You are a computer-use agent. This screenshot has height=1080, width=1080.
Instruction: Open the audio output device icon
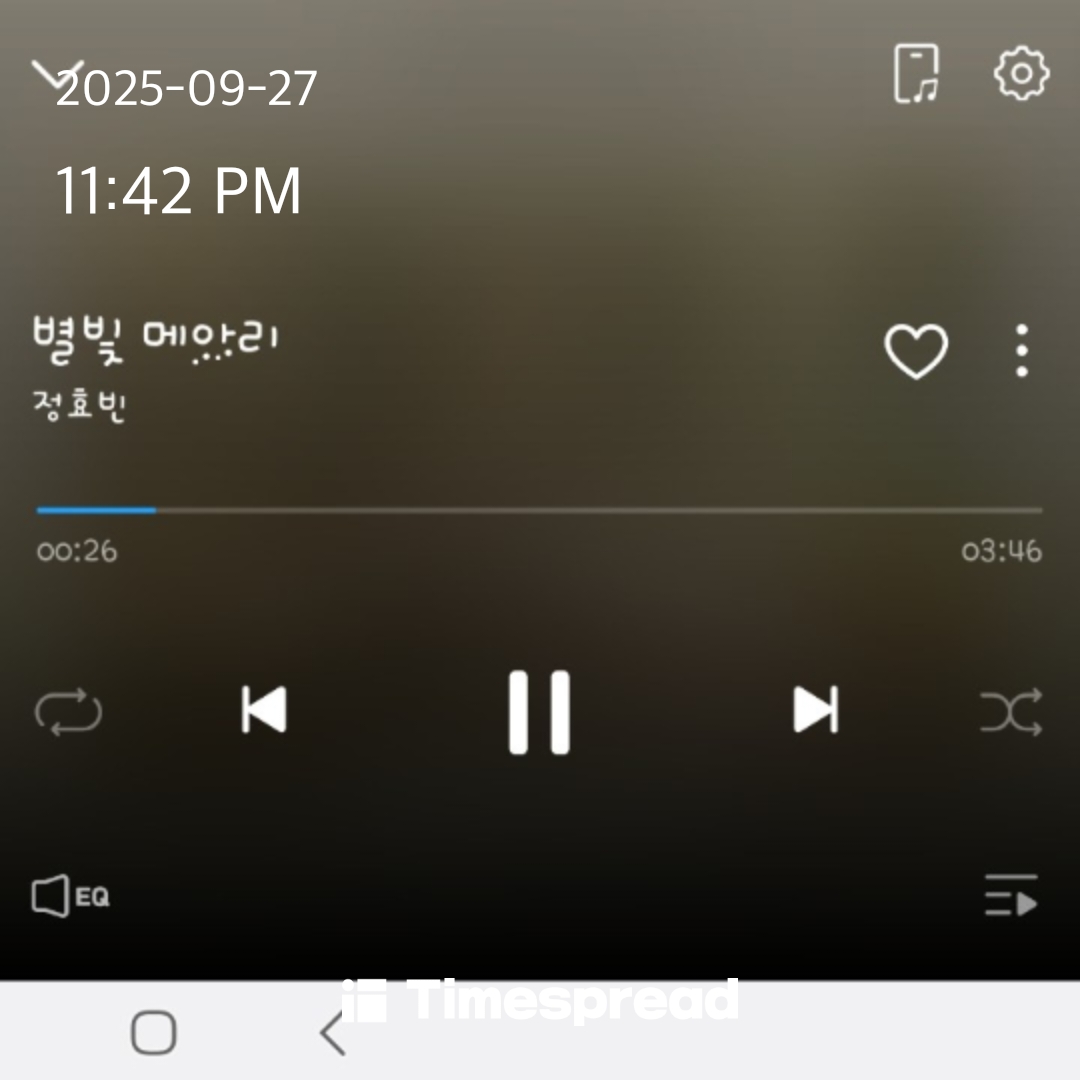(x=916, y=74)
